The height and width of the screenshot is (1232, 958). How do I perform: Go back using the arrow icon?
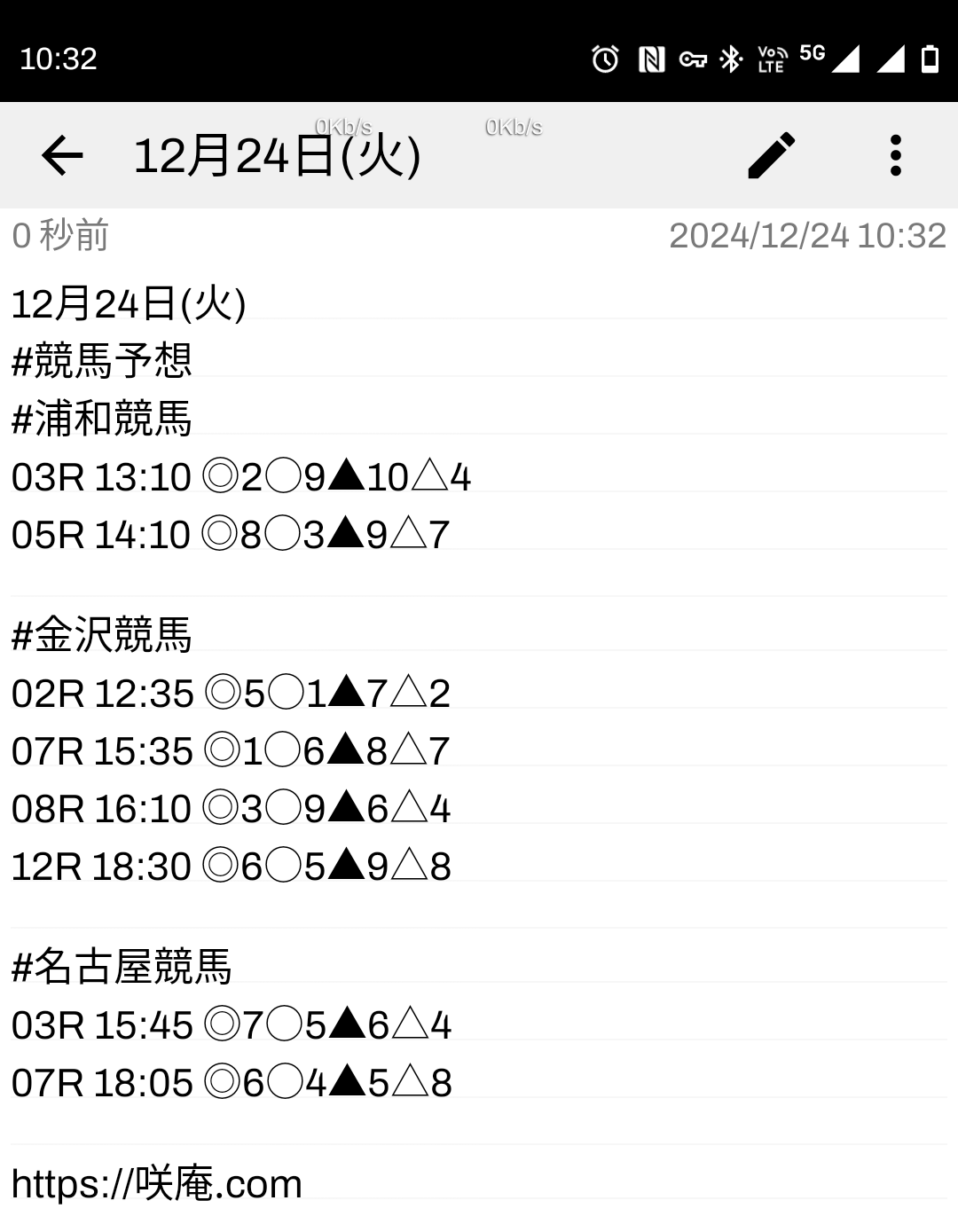pyautogui.click(x=62, y=156)
